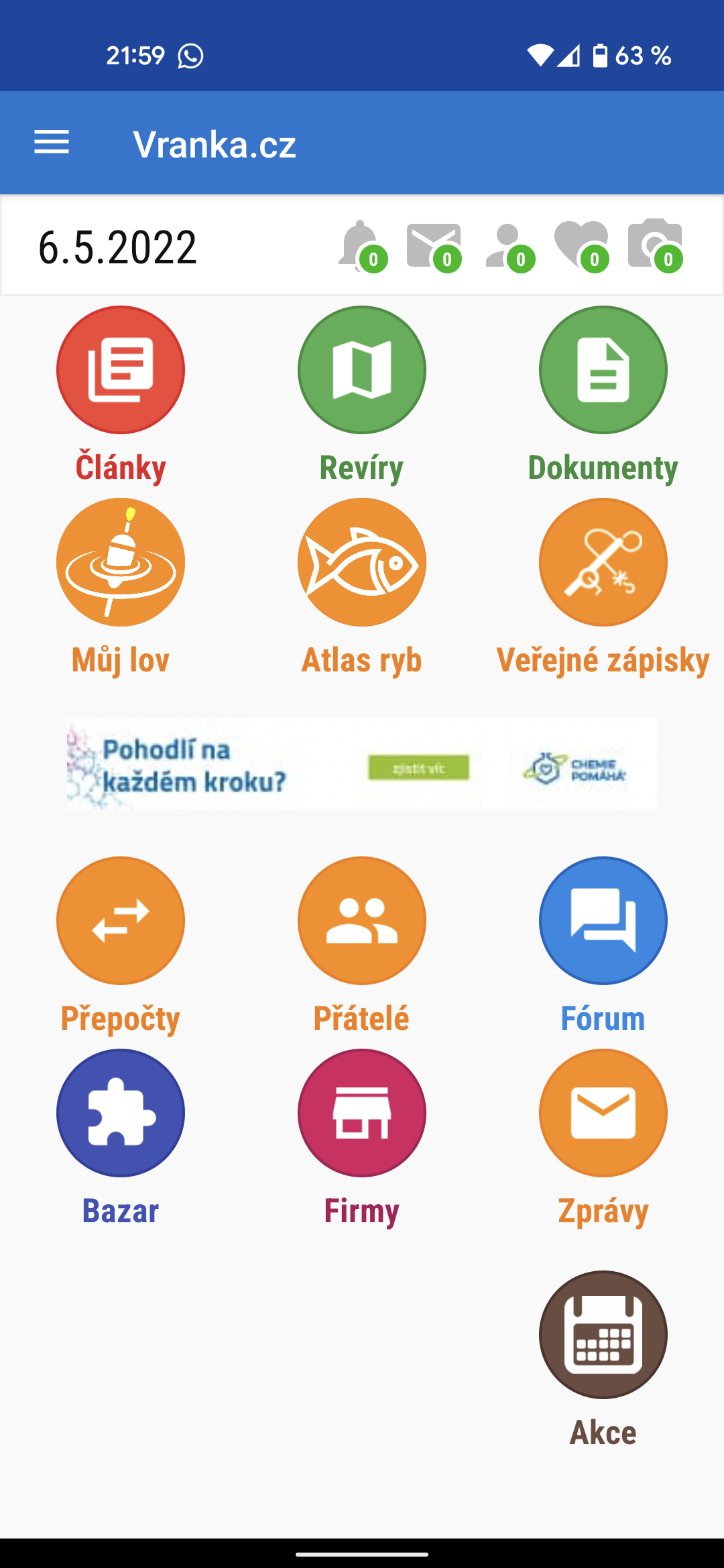Go to Revíry

pos(362,395)
